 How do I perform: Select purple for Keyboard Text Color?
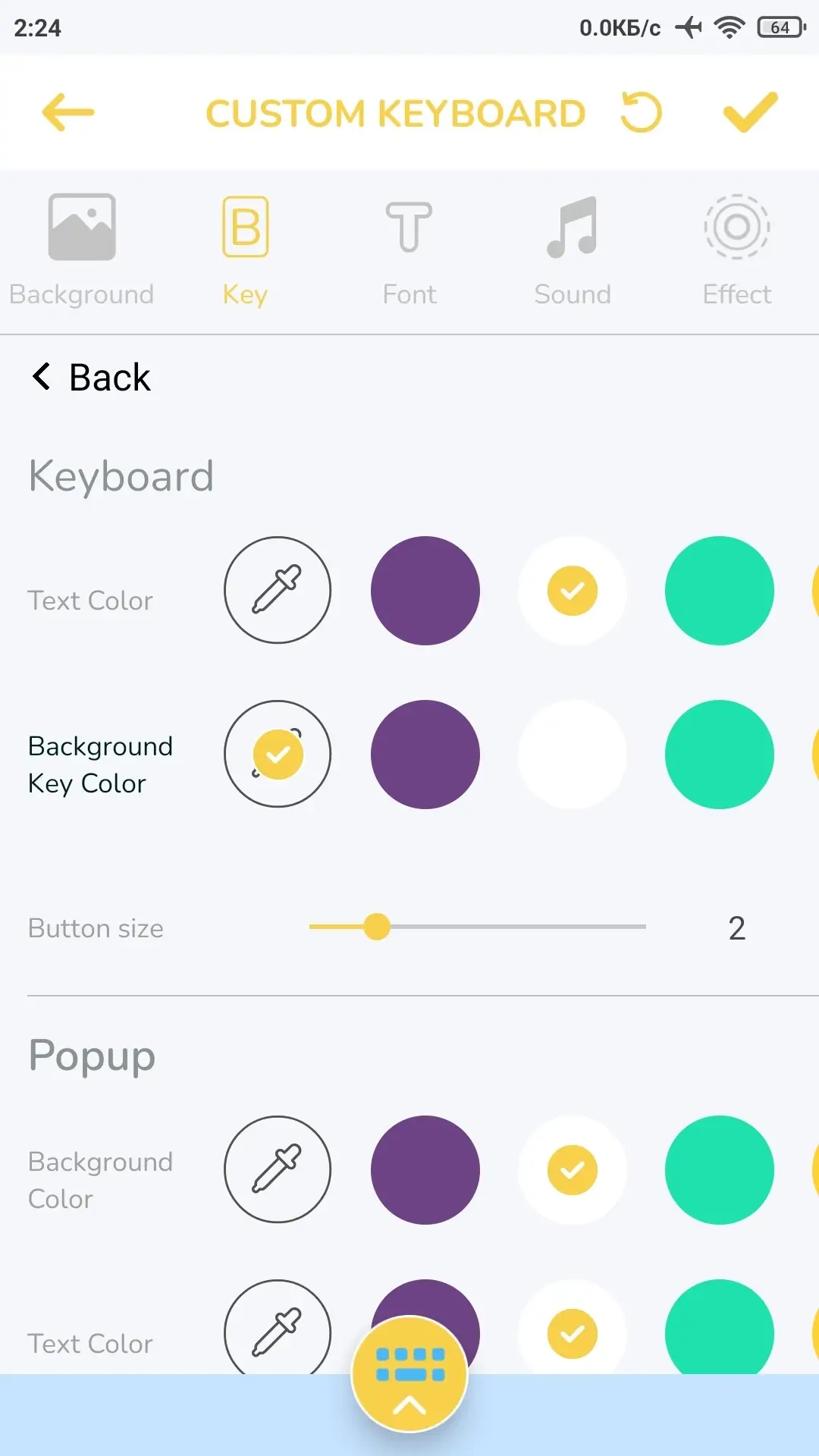[425, 591]
